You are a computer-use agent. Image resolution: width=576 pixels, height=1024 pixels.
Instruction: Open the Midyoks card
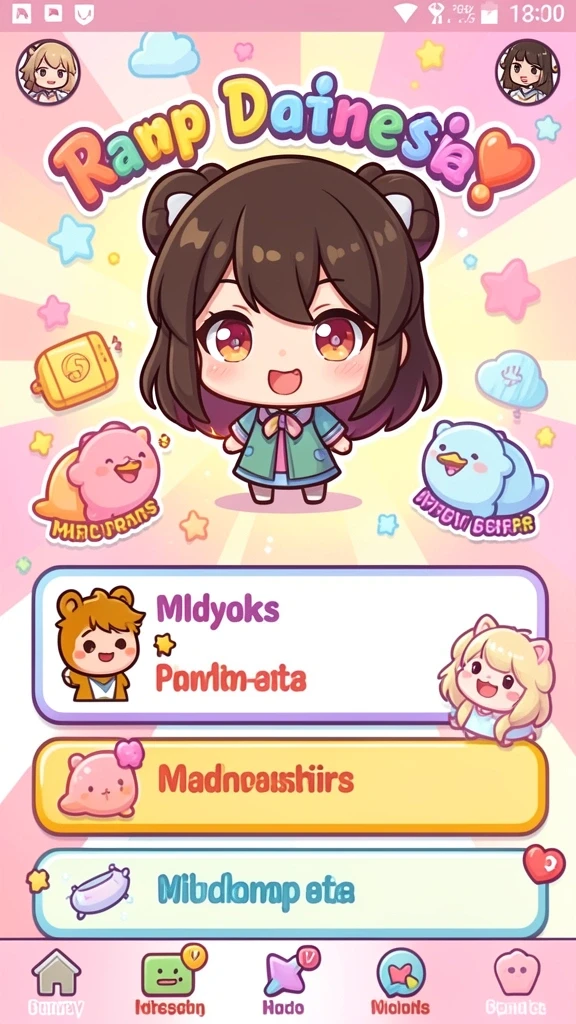pyautogui.click(x=290, y=645)
